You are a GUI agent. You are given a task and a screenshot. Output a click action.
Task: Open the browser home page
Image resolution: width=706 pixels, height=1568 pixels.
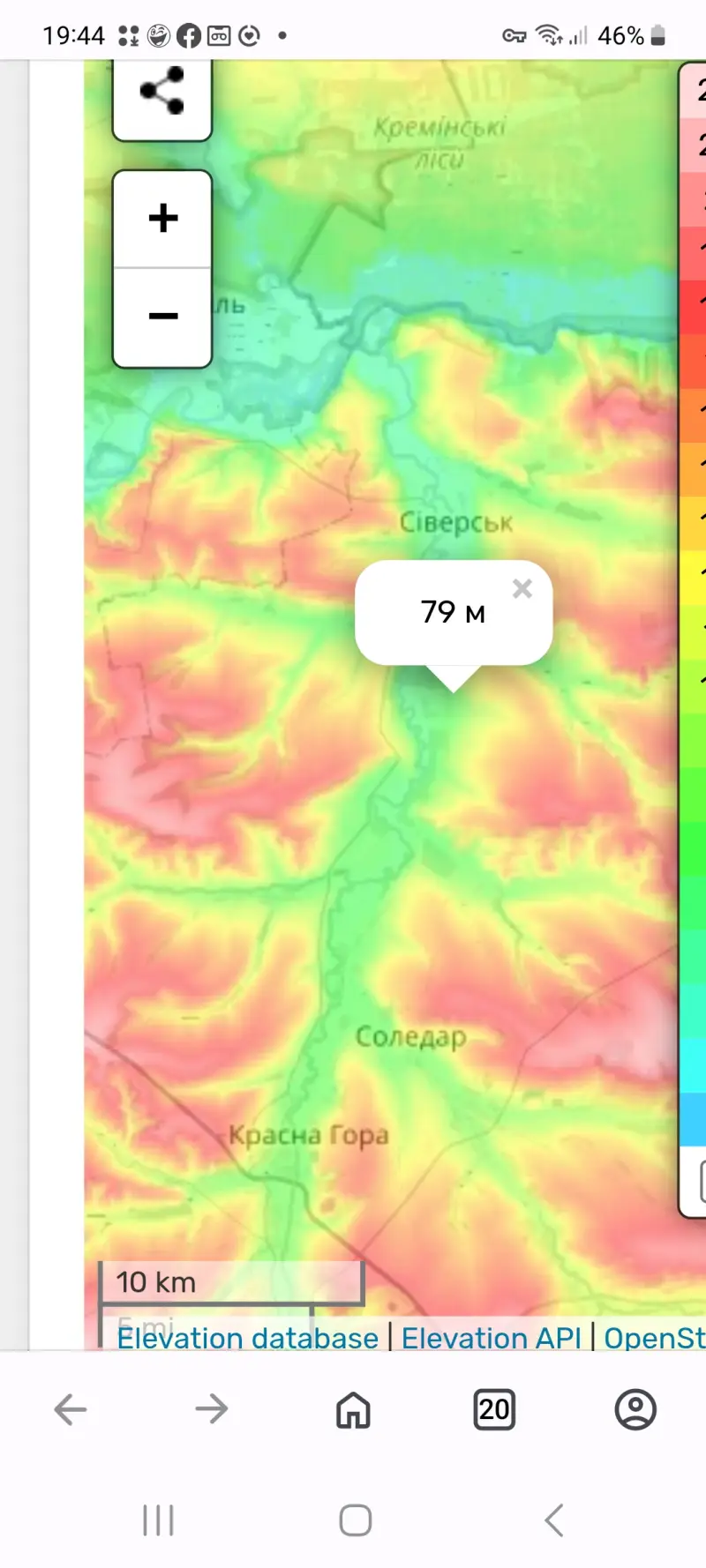[x=353, y=1409]
